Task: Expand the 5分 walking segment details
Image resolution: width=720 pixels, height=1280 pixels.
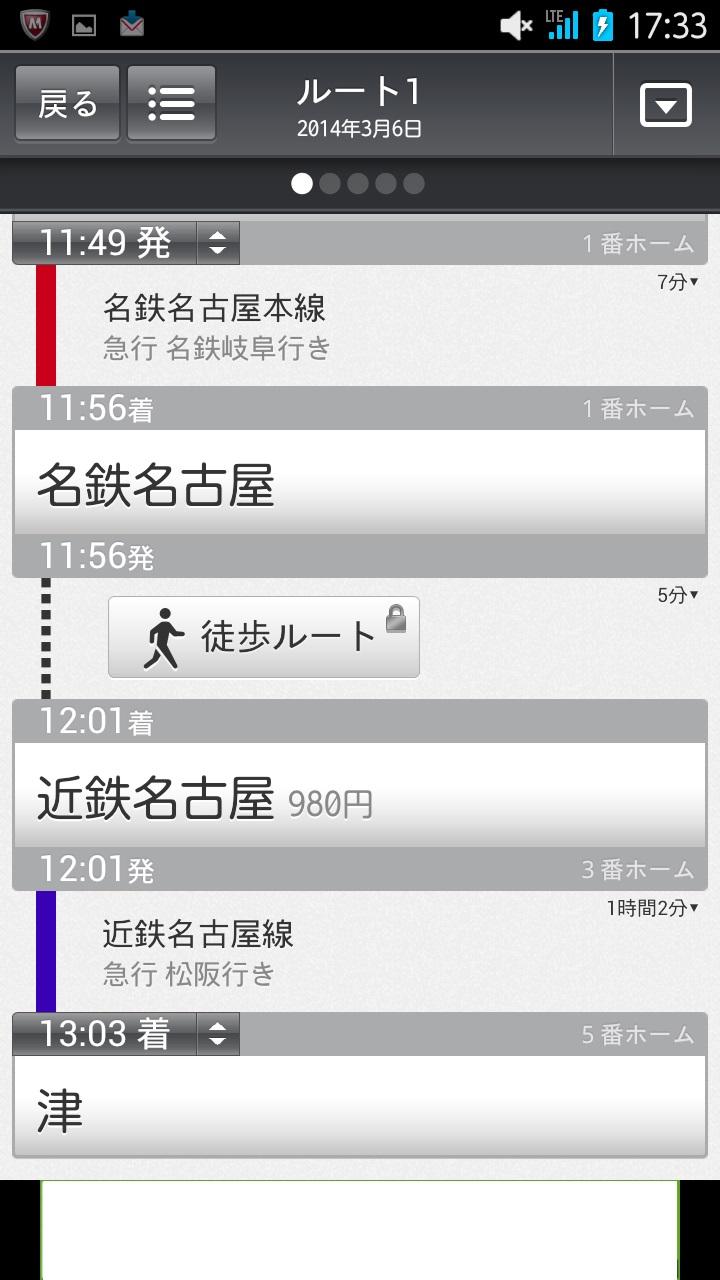Action: [x=677, y=595]
